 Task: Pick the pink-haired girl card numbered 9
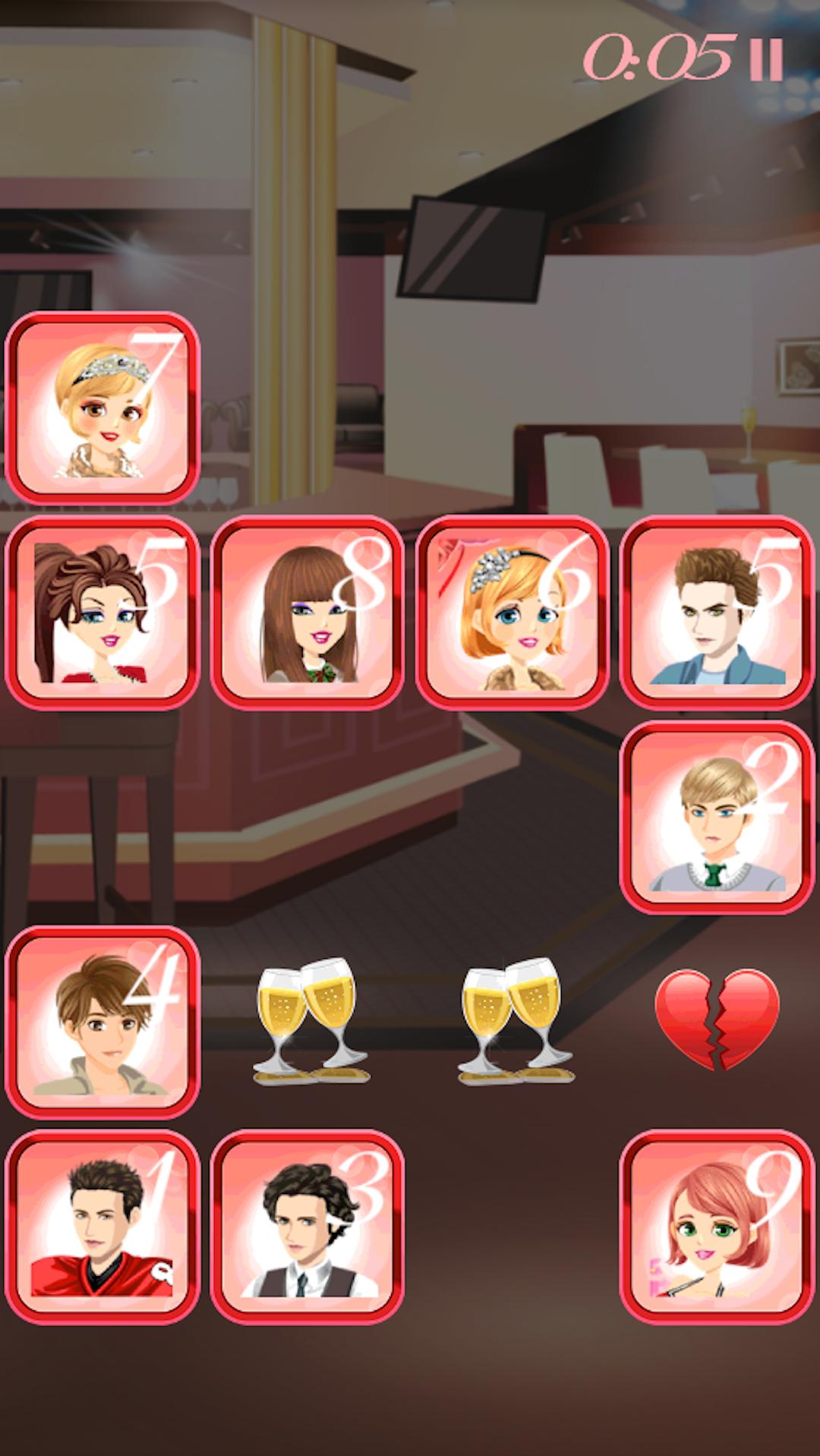(717, 1228)
